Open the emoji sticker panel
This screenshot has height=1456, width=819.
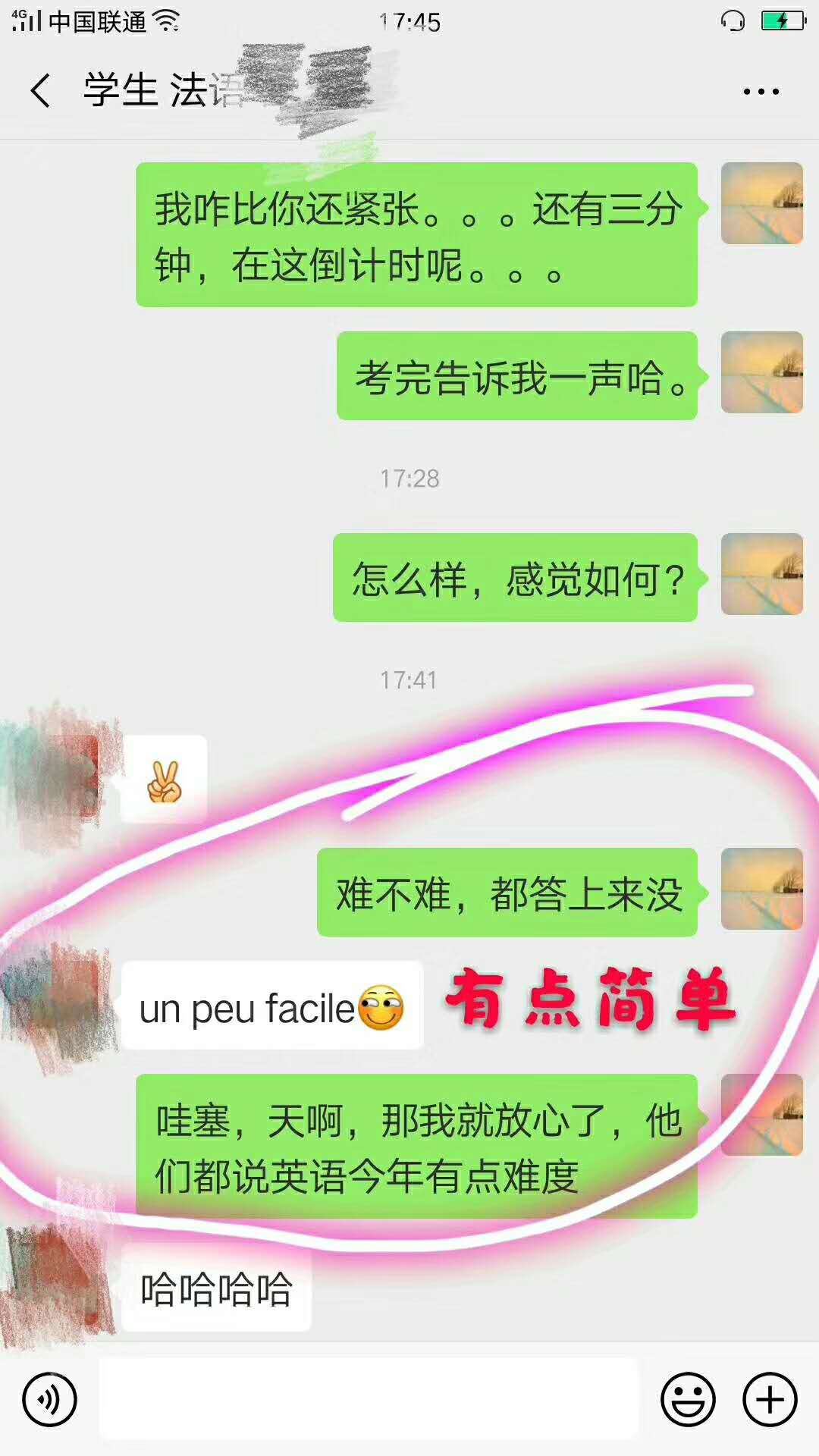[688, 1399]
